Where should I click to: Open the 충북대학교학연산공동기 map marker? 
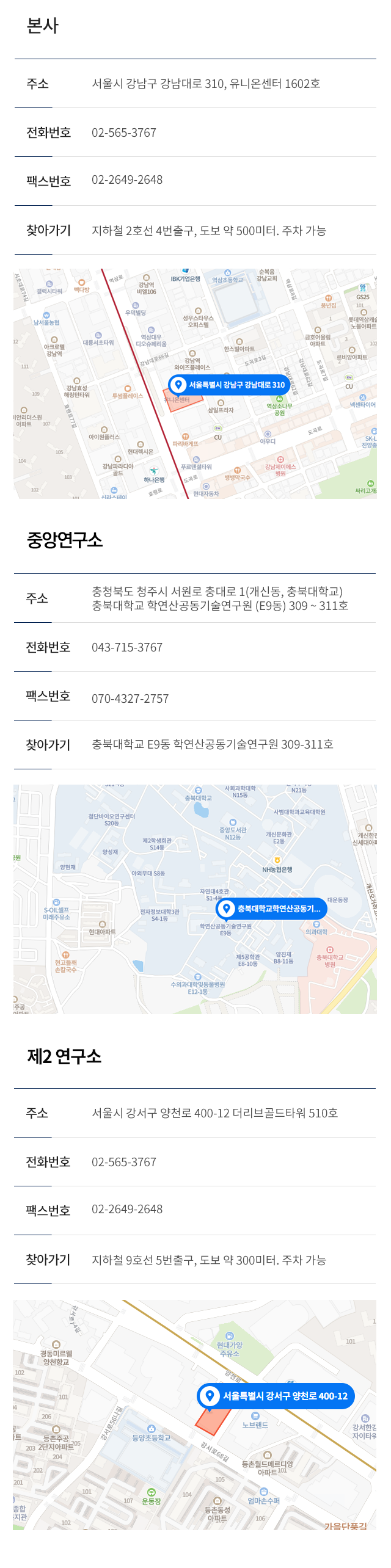coord(271,909)
